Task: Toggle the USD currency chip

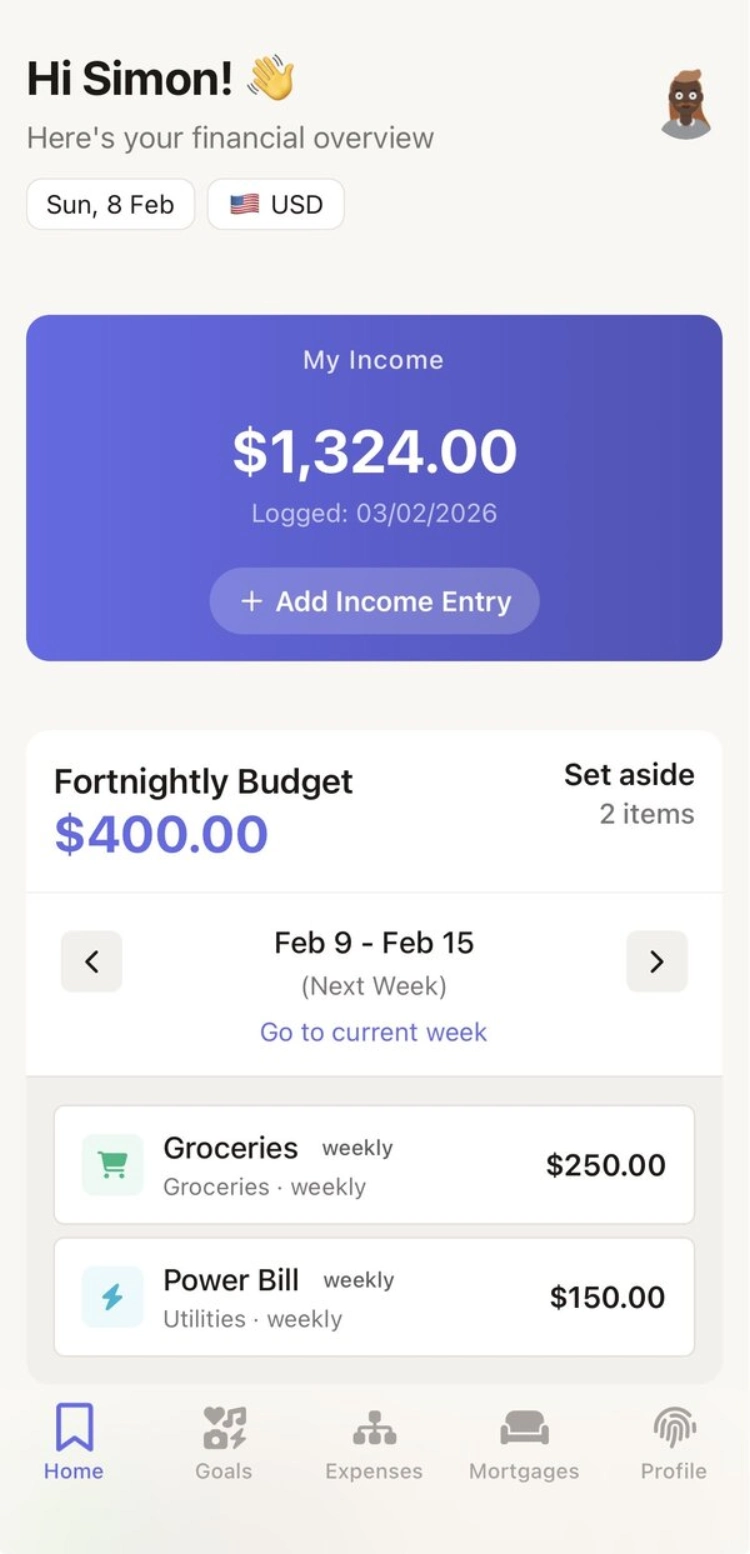Action: pyautogui.click(x=275, y=204)
